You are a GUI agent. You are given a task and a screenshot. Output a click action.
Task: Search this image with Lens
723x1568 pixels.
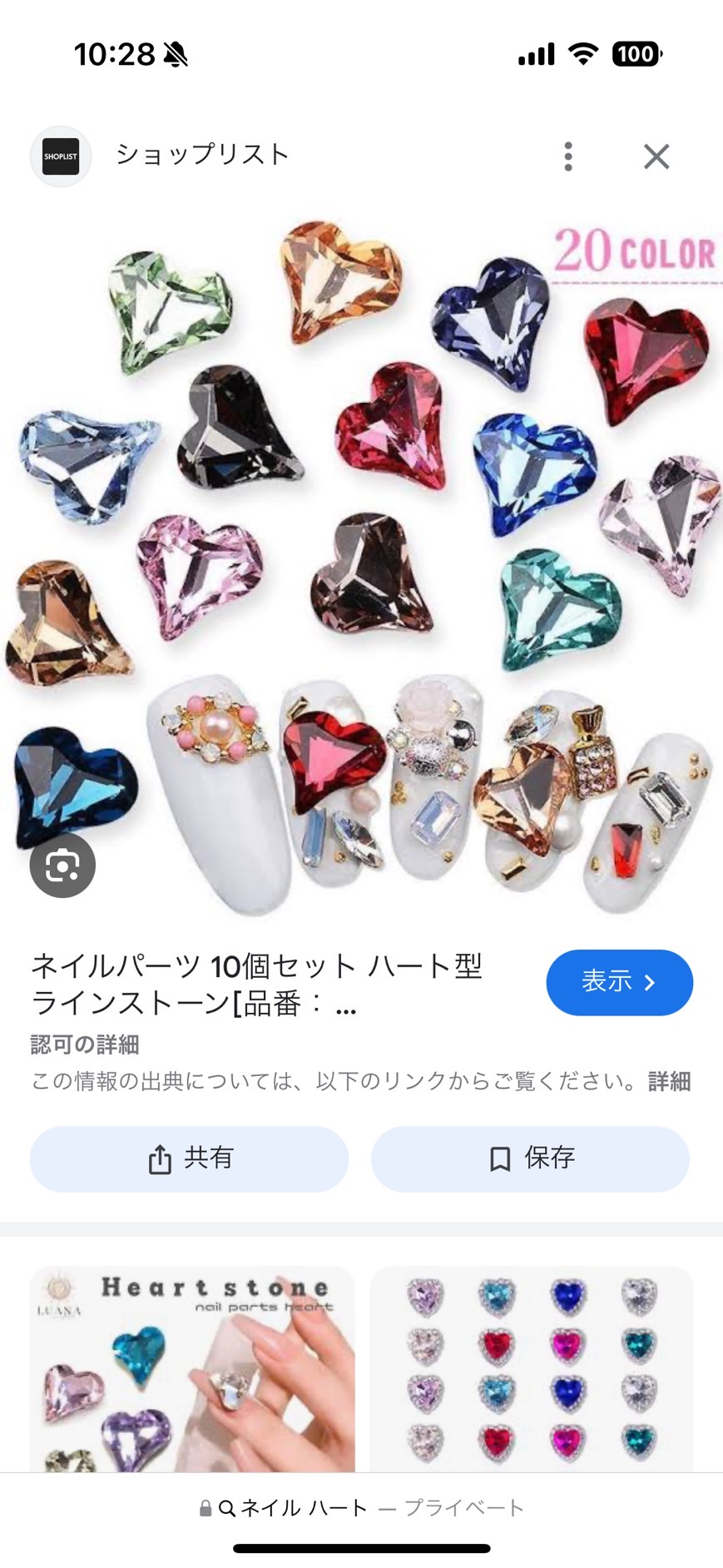(62, 866)
